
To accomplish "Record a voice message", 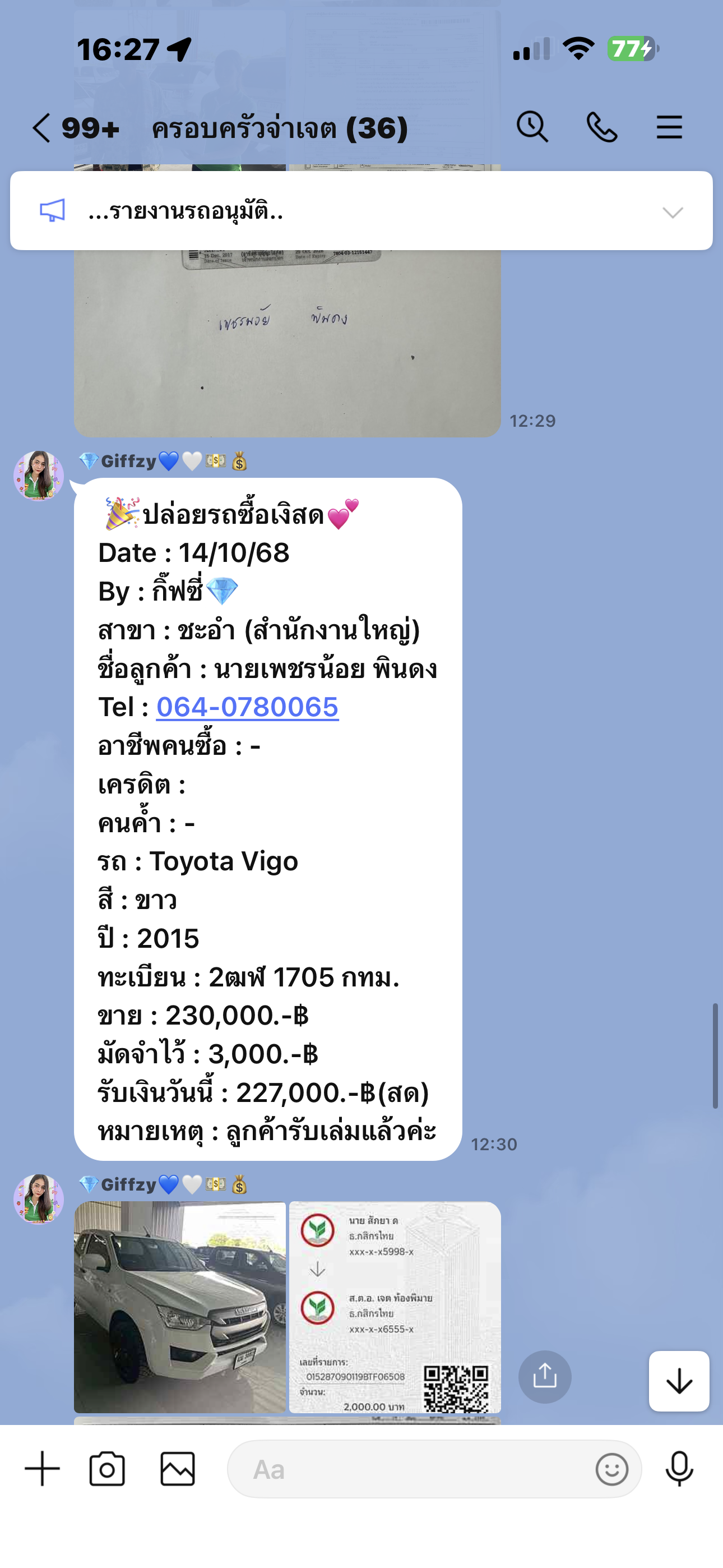I will (679, 1469).
